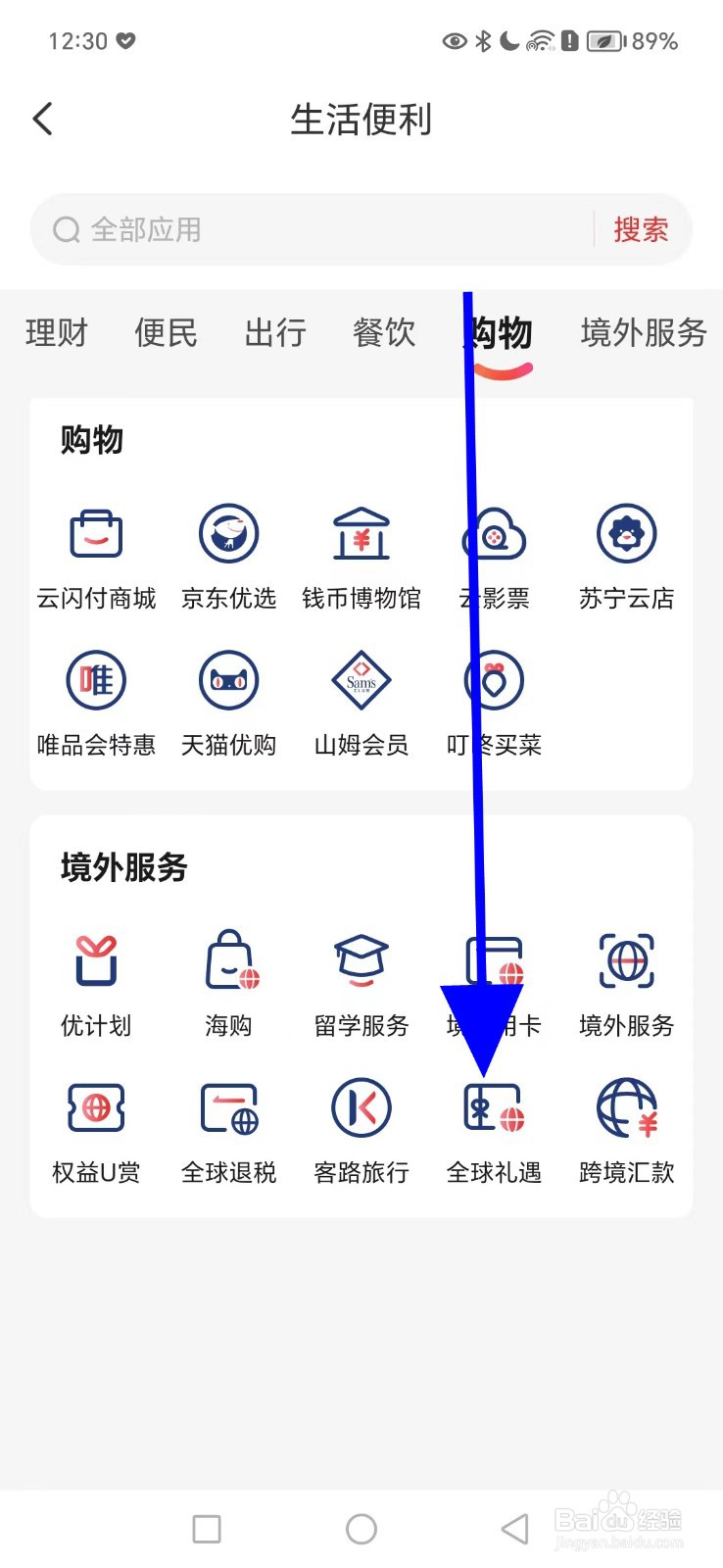Launch 苏宁云店 store service

(x=626, y=554)
